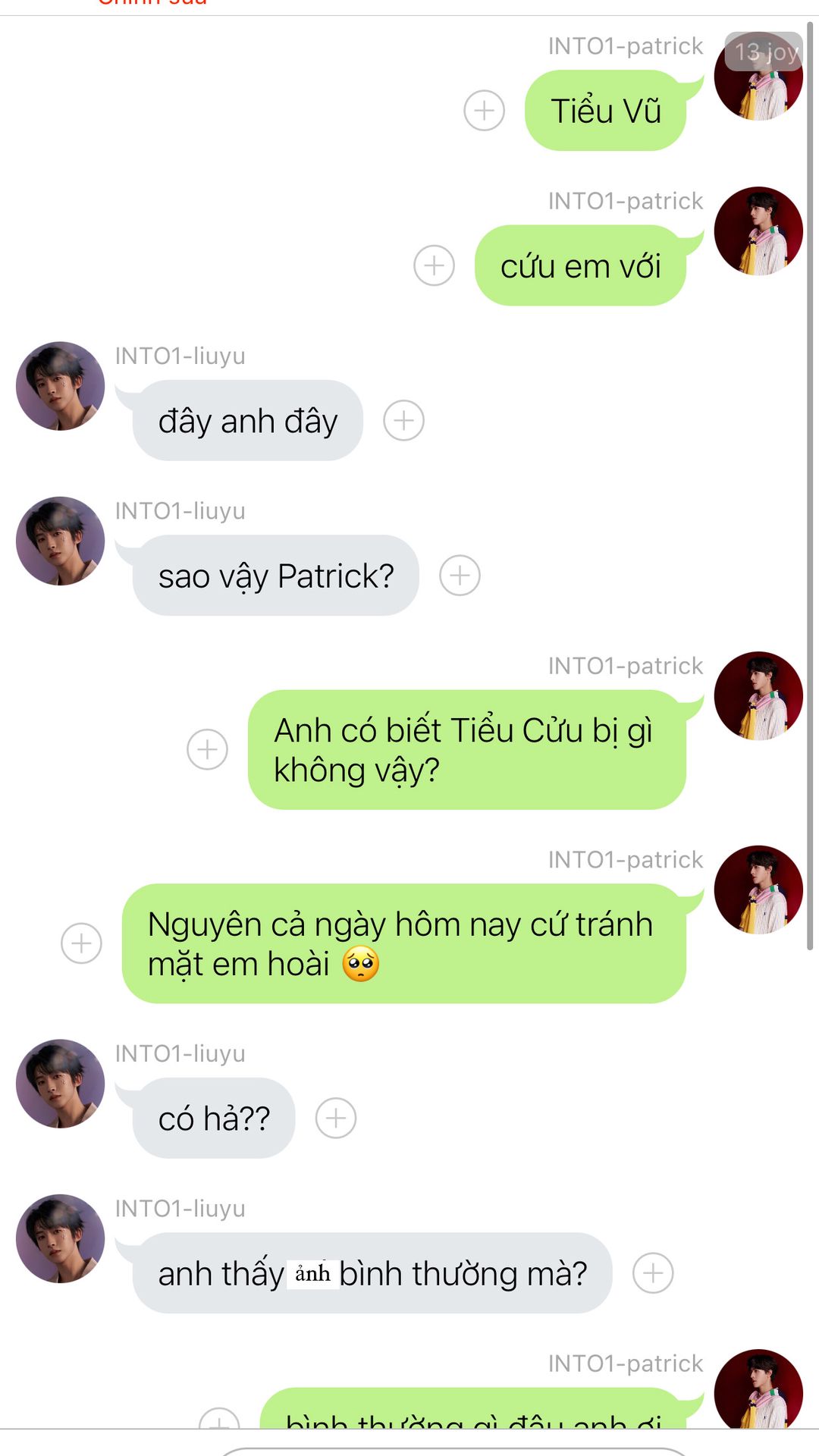Image resolution: width=819 pixels, height=1456 pixels.
Task: Tap plus beside "Nguyên cả ngày hôm nay" message
Action: pos(81,943)
